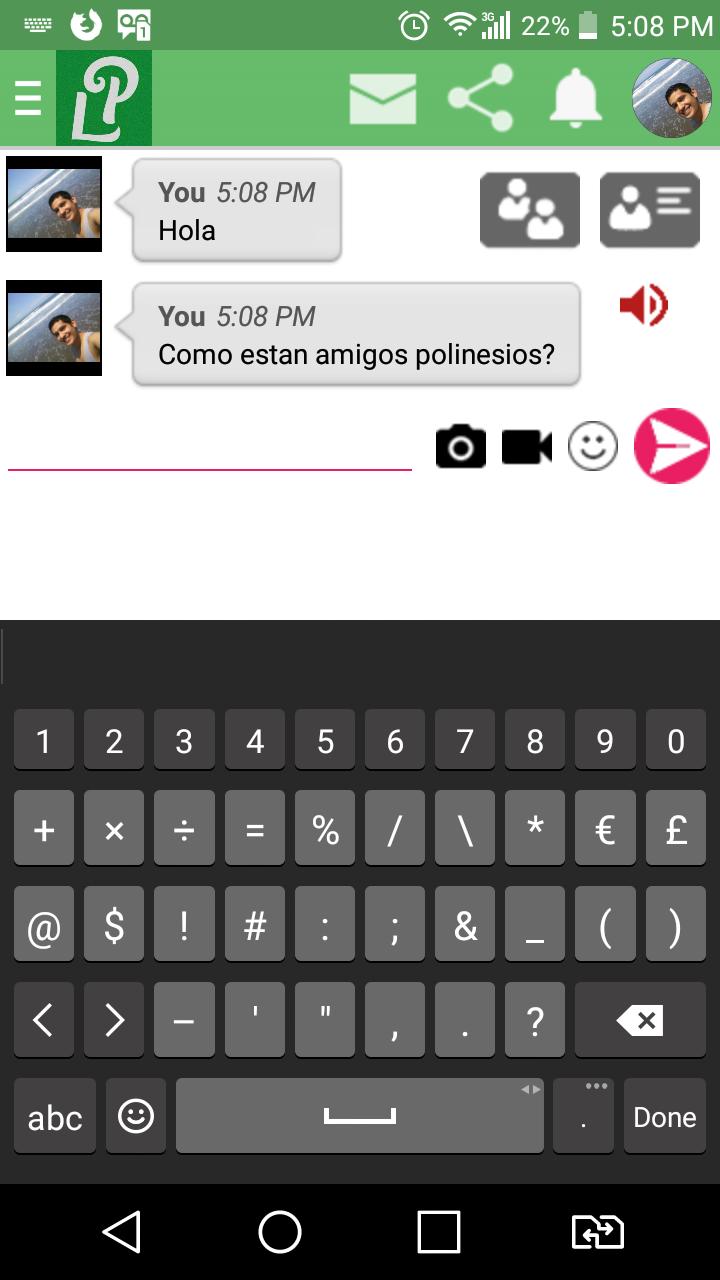
Task: Record a video with the video camera icon
Action: [525, 447]
